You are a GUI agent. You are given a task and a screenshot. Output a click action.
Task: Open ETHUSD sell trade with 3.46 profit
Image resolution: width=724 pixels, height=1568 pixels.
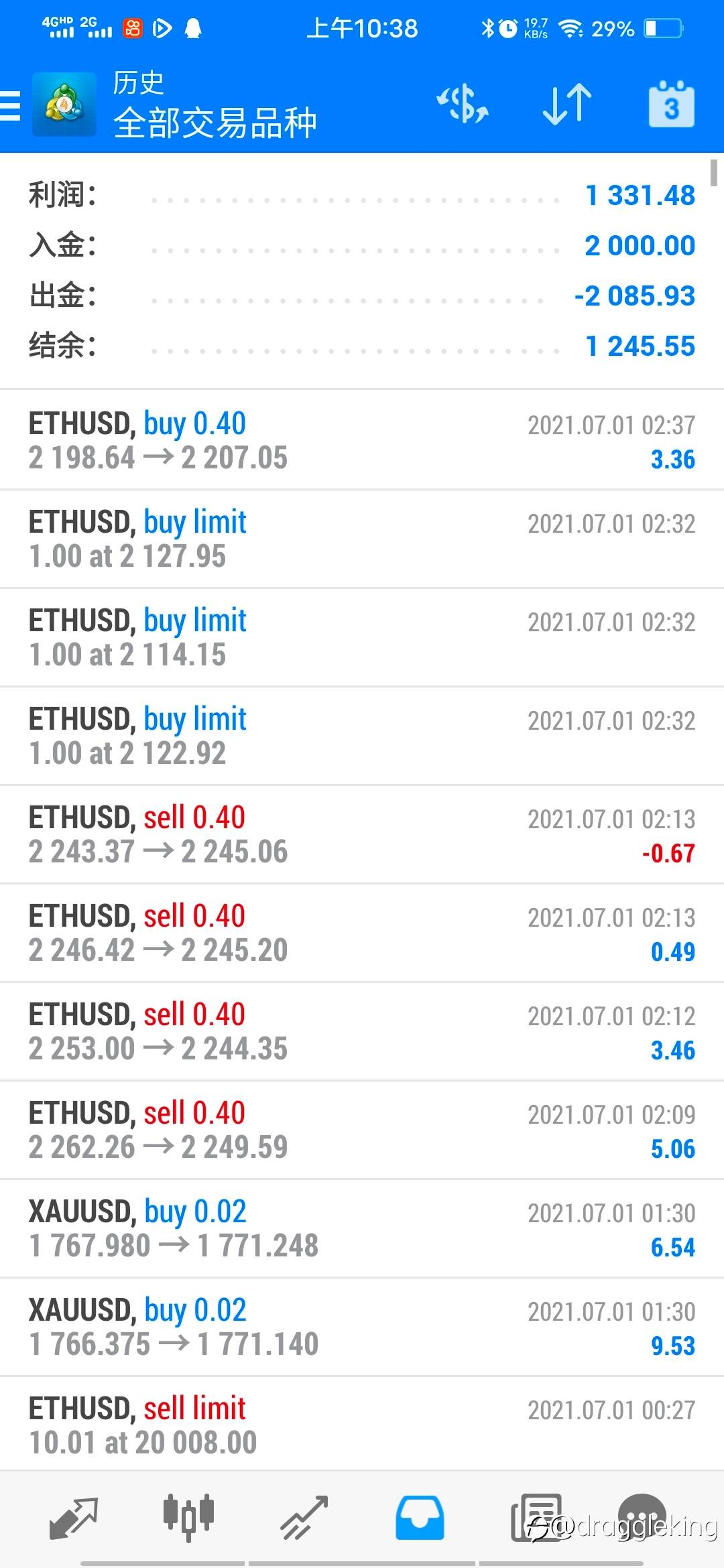(362, 1031)
